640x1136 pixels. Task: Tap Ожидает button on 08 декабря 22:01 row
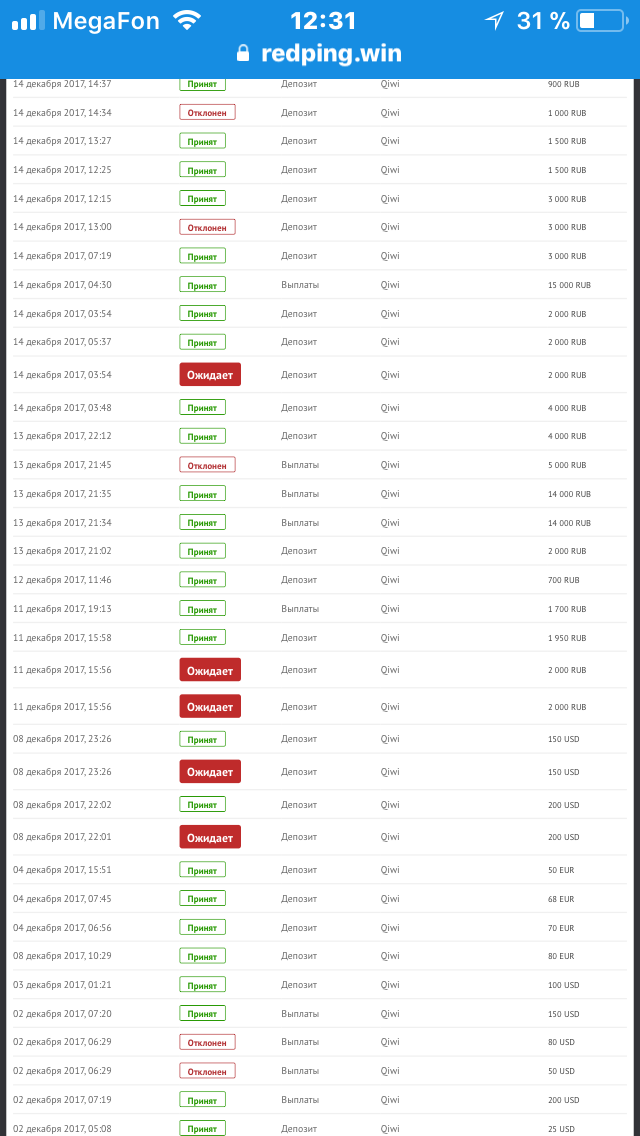[210, 837]
